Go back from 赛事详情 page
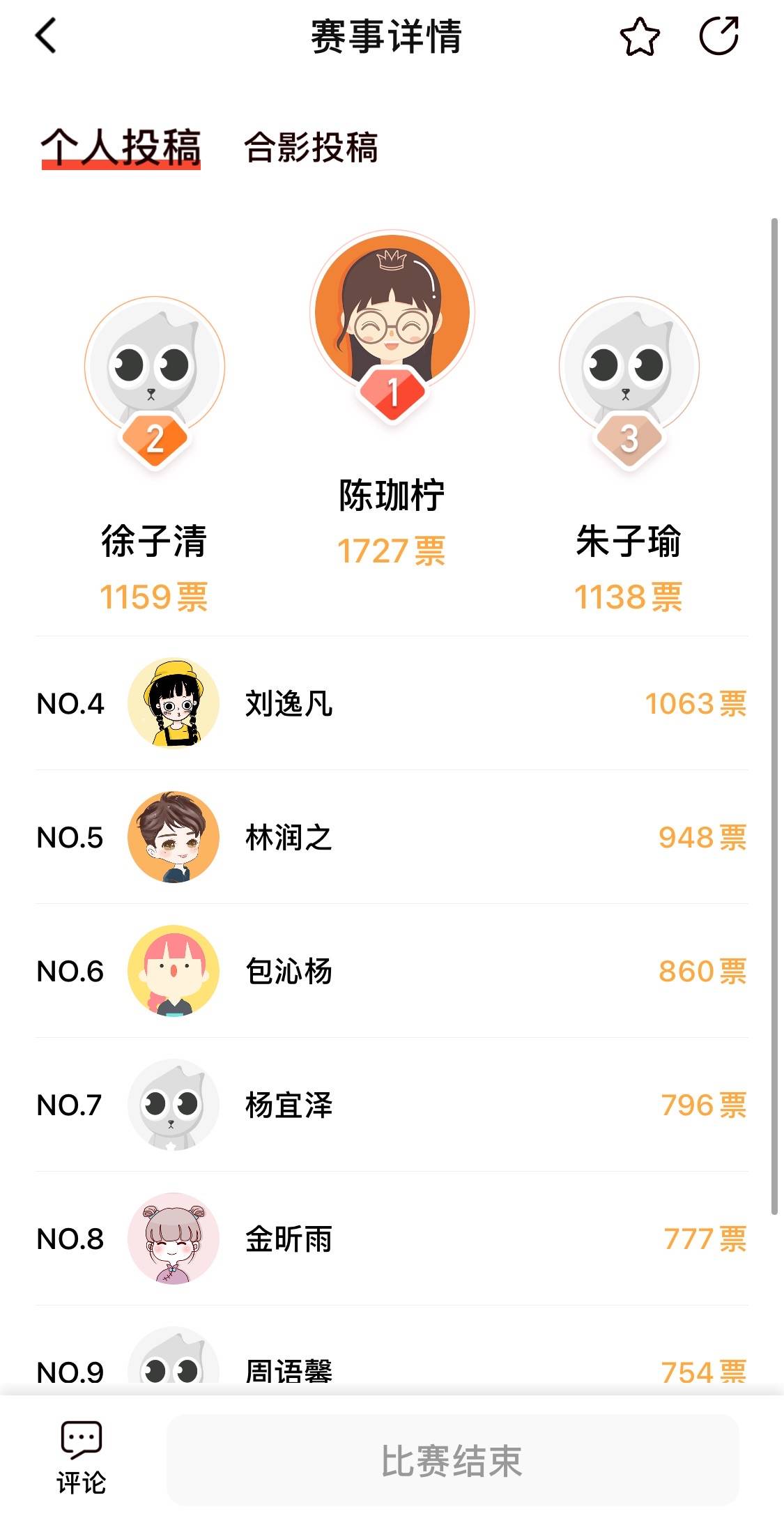784x1532 pixels. click(46, 36)
